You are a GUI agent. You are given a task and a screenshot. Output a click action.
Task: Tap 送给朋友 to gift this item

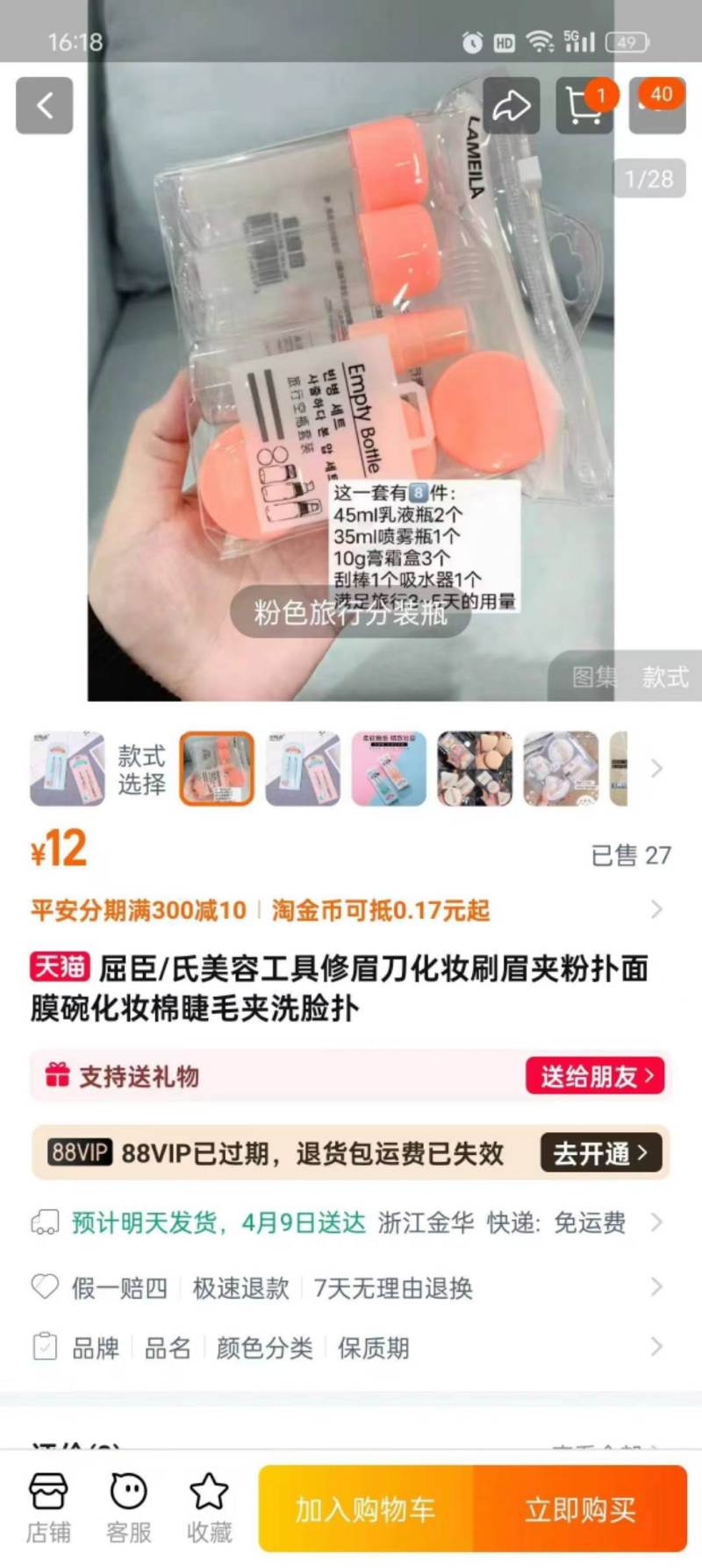[595, 1076]
